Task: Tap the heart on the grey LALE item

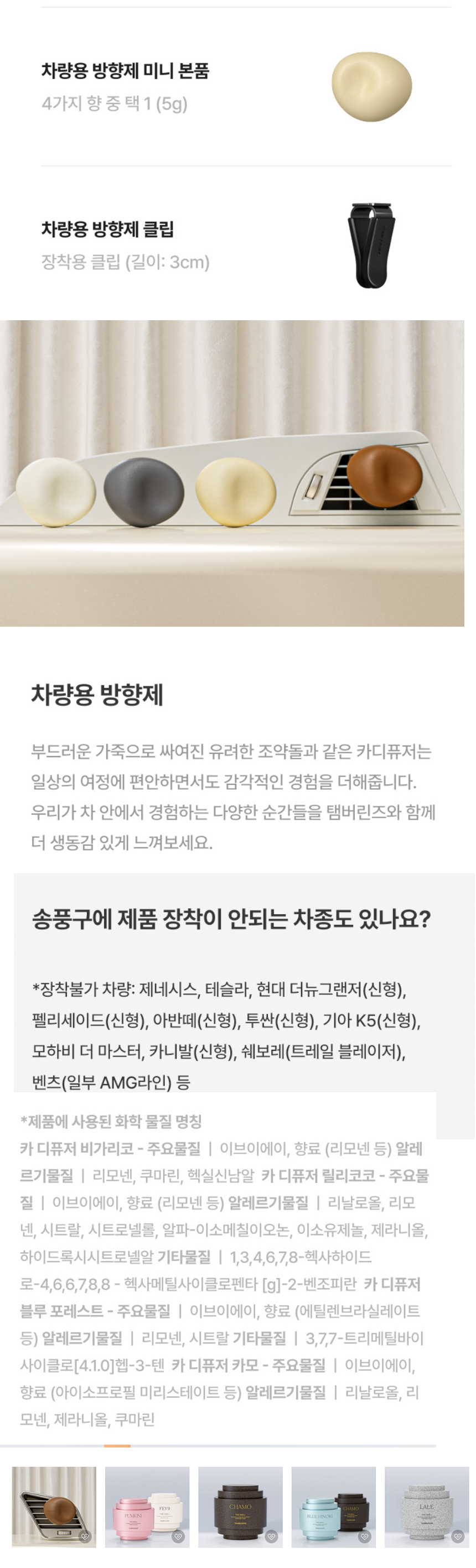Action: tap(458, 1537)
